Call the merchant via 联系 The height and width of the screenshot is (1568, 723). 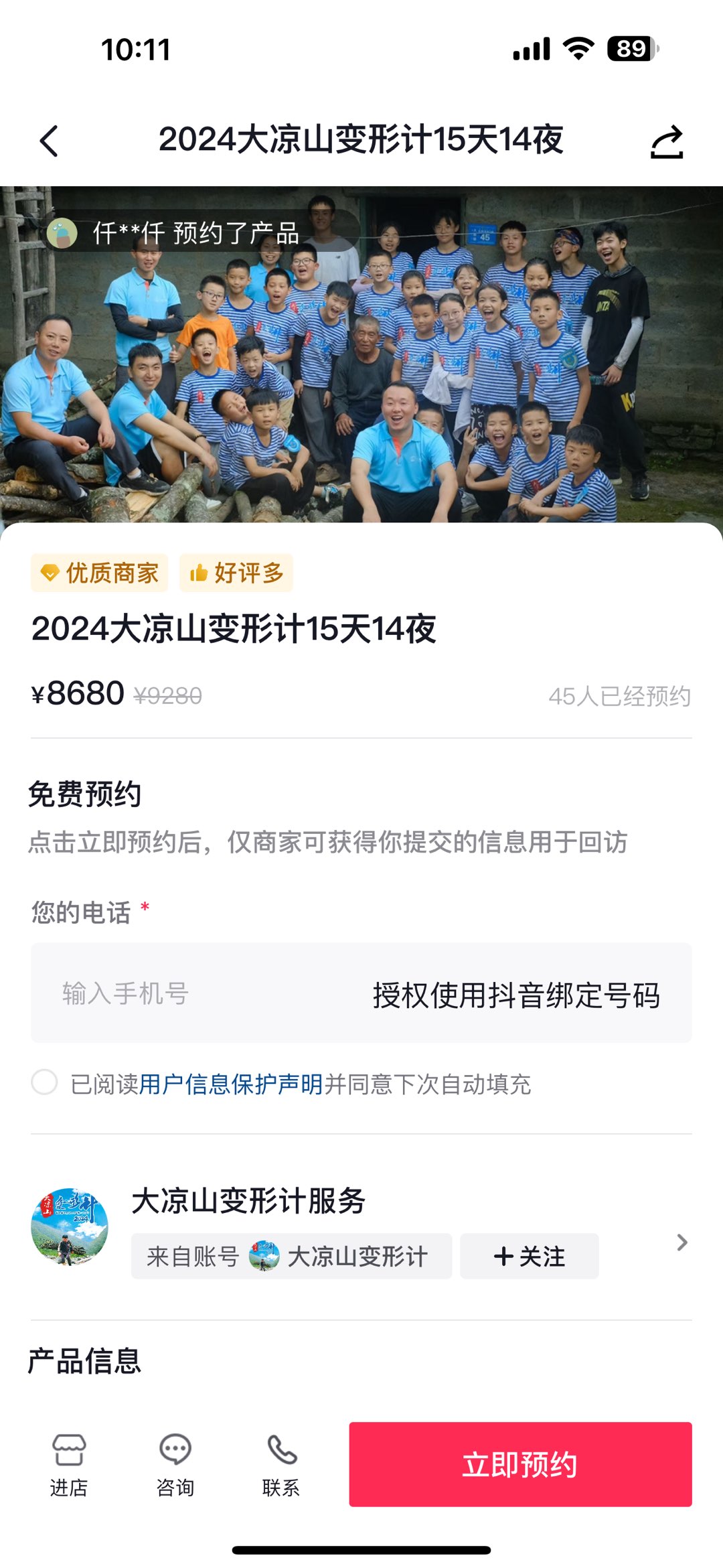coord(281,1465)
